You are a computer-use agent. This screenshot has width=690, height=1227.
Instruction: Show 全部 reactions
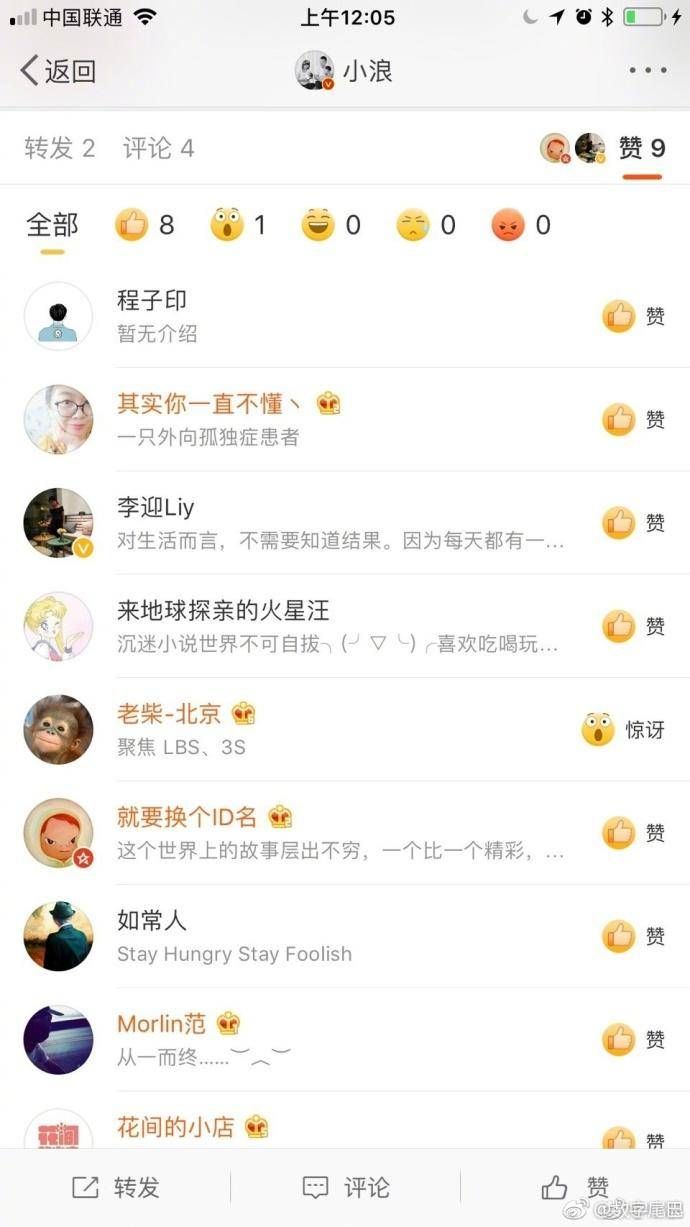pos(52,225)
